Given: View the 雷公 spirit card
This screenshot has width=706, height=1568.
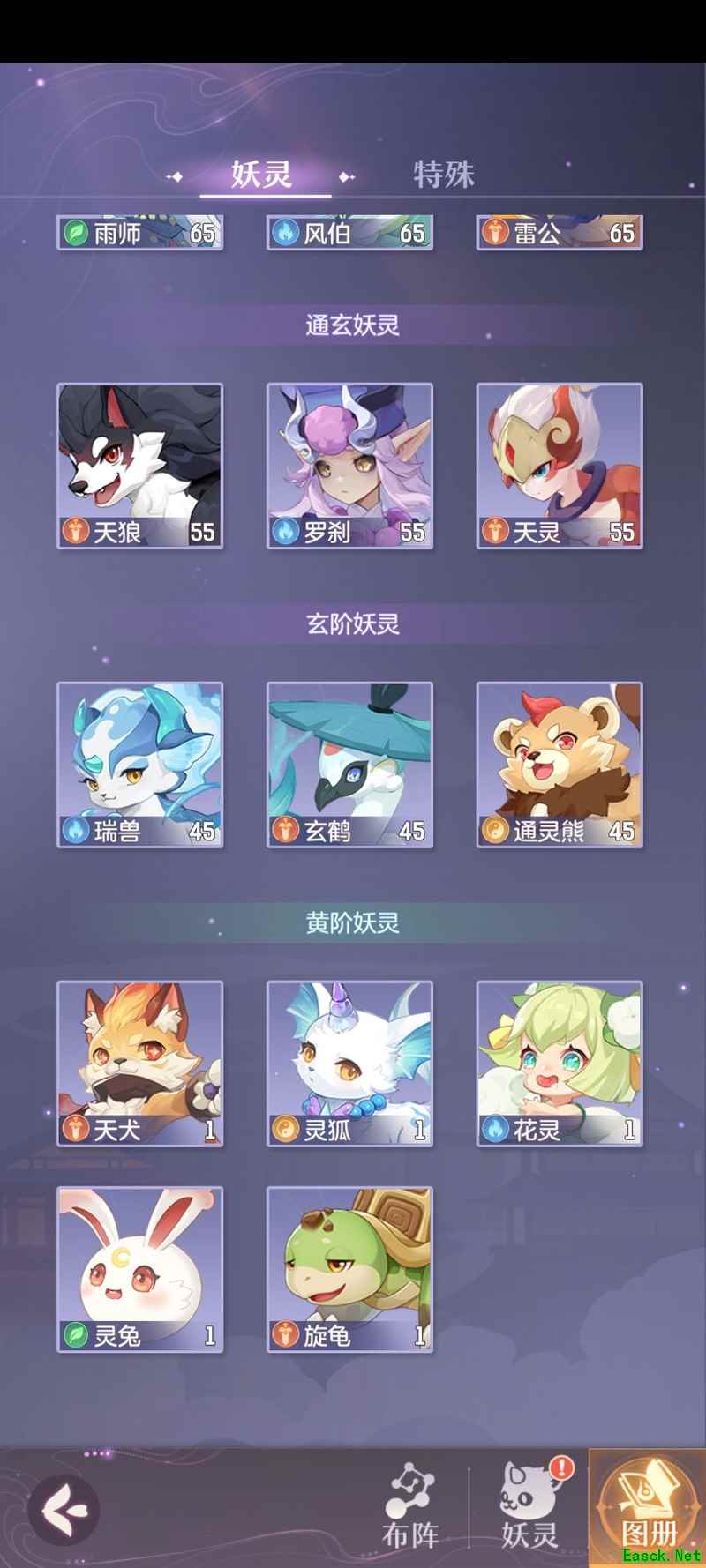Looking at the screenshot, I should pos(560,232).
